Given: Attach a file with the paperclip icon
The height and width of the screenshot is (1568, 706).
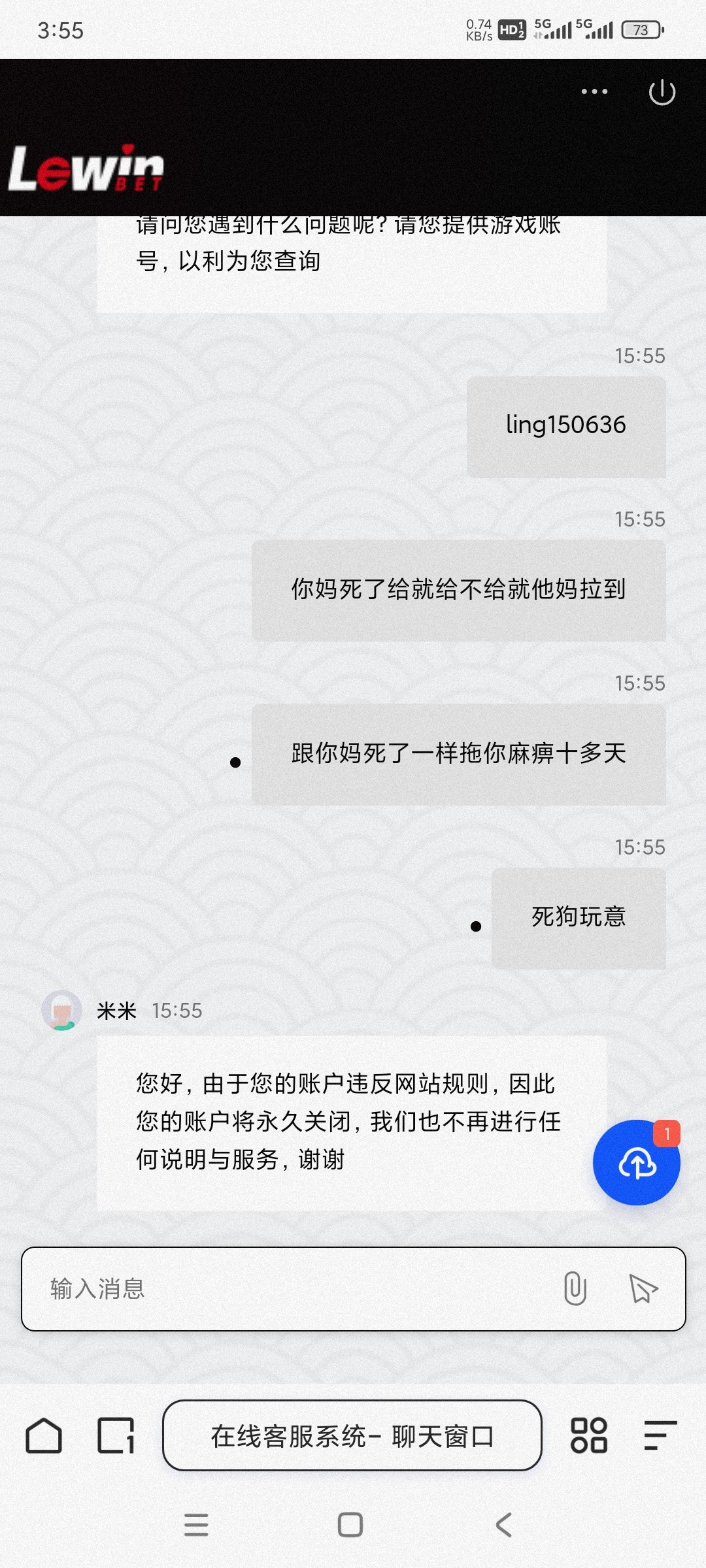Looking at the screenshot, I should [575, 1288].
